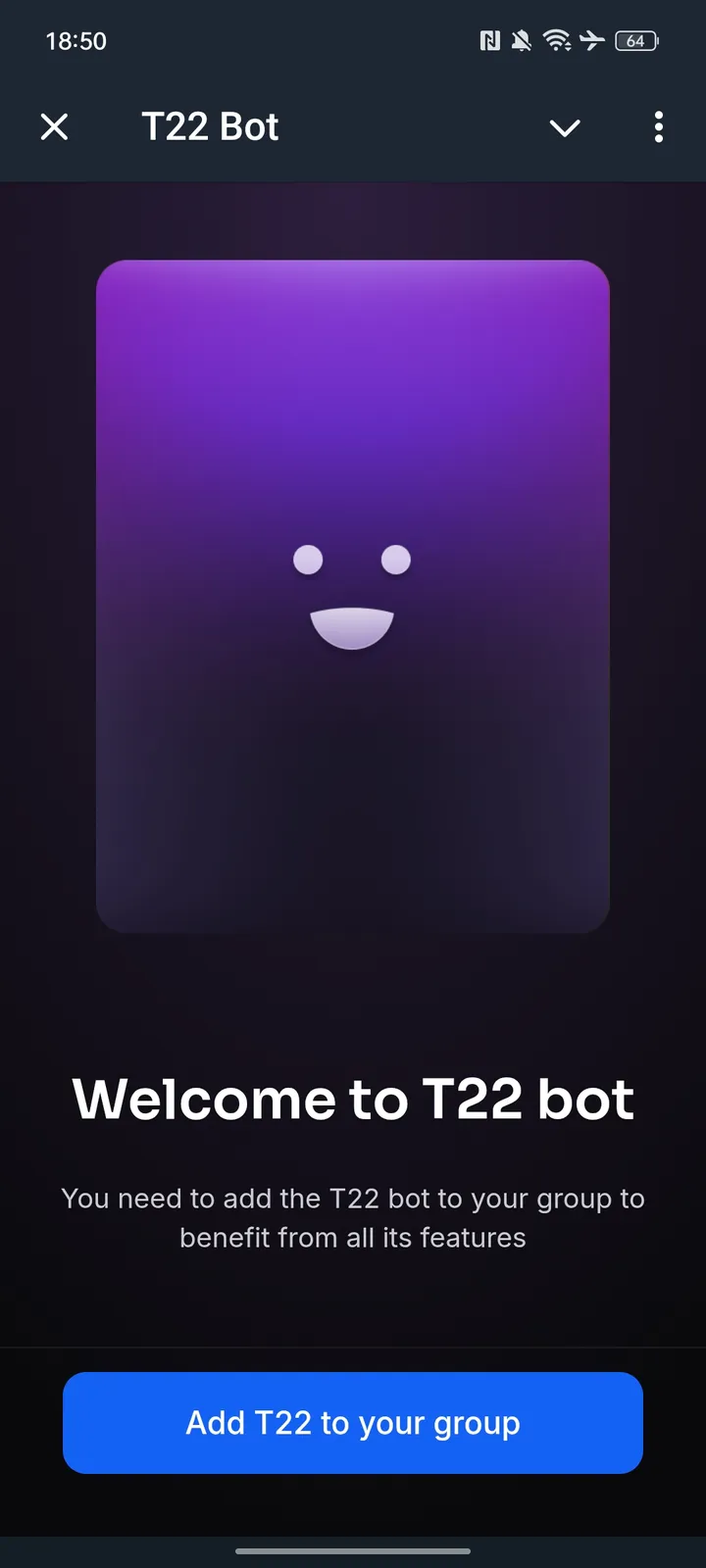
Task: Select the T22 Bot title
Action: click(210, 126)
